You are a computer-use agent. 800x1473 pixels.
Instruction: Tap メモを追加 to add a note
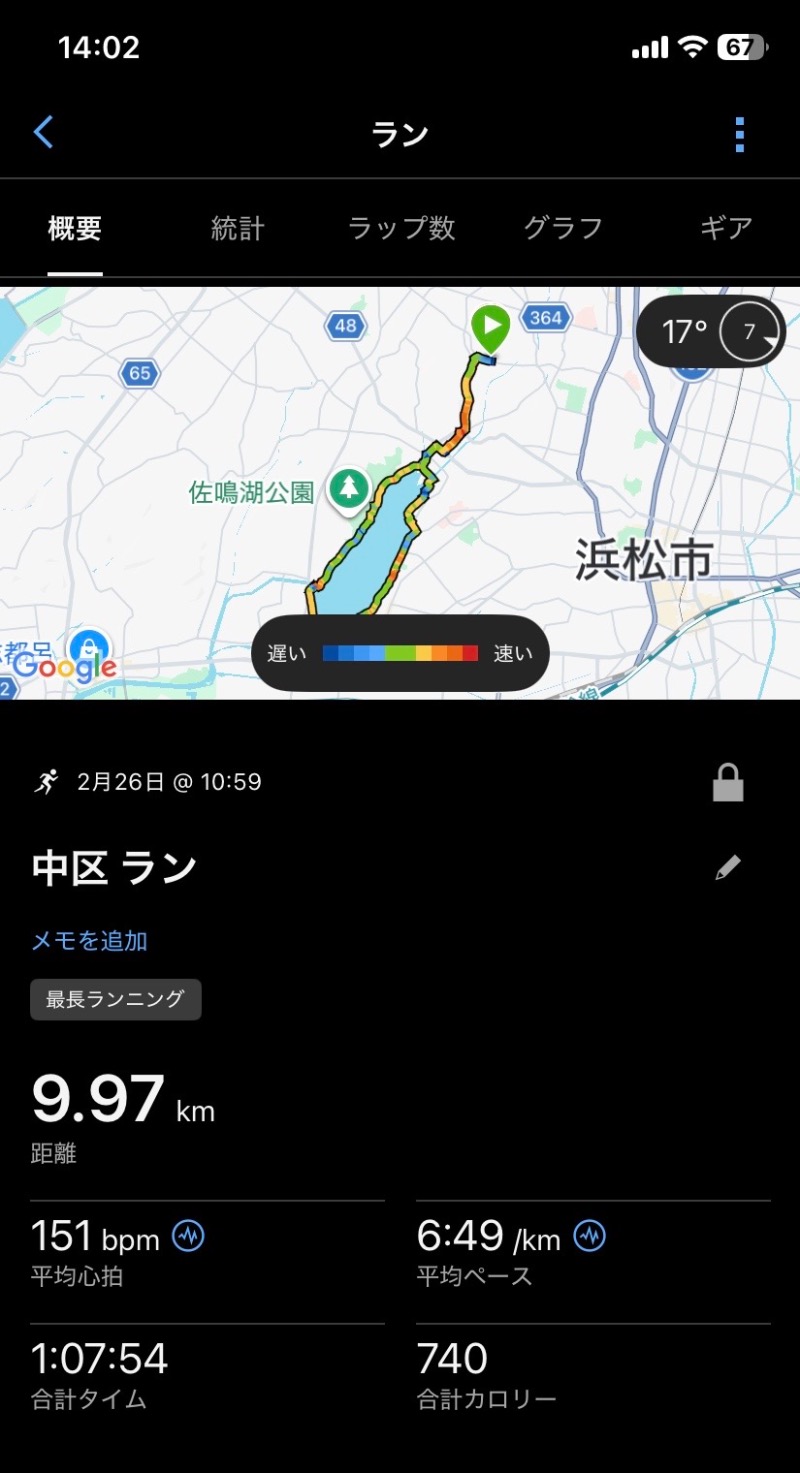click(90, 940)
